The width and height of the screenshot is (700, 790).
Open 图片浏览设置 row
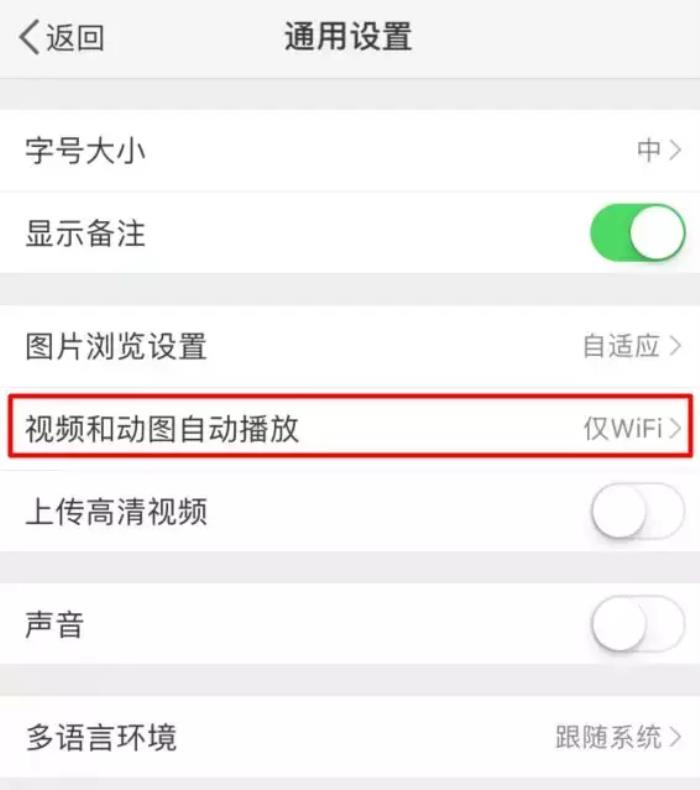tap(350, 347)
